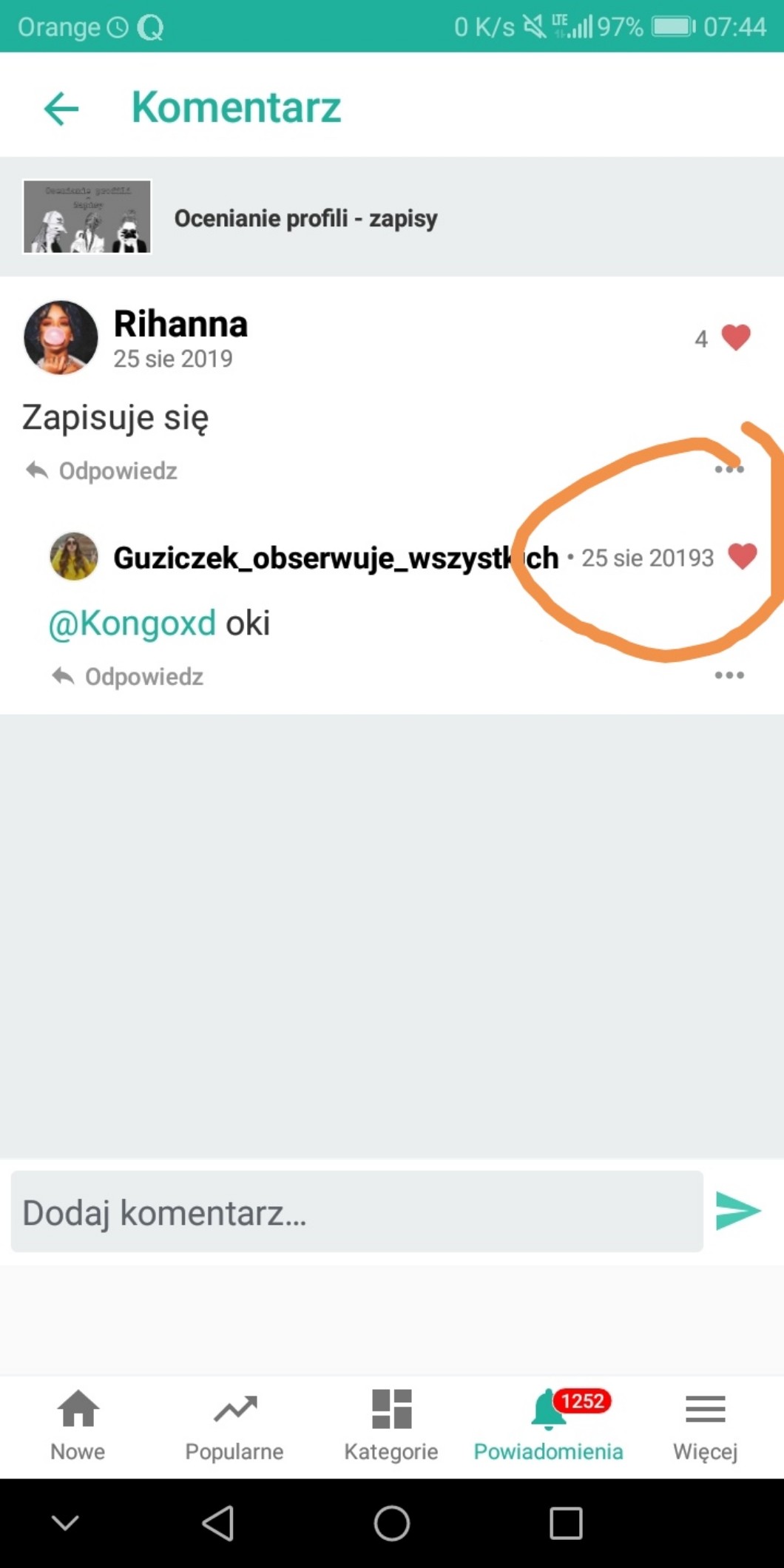Reply to Rihanna's comment
784x1568 pixels.
click(x=102, y=470)
